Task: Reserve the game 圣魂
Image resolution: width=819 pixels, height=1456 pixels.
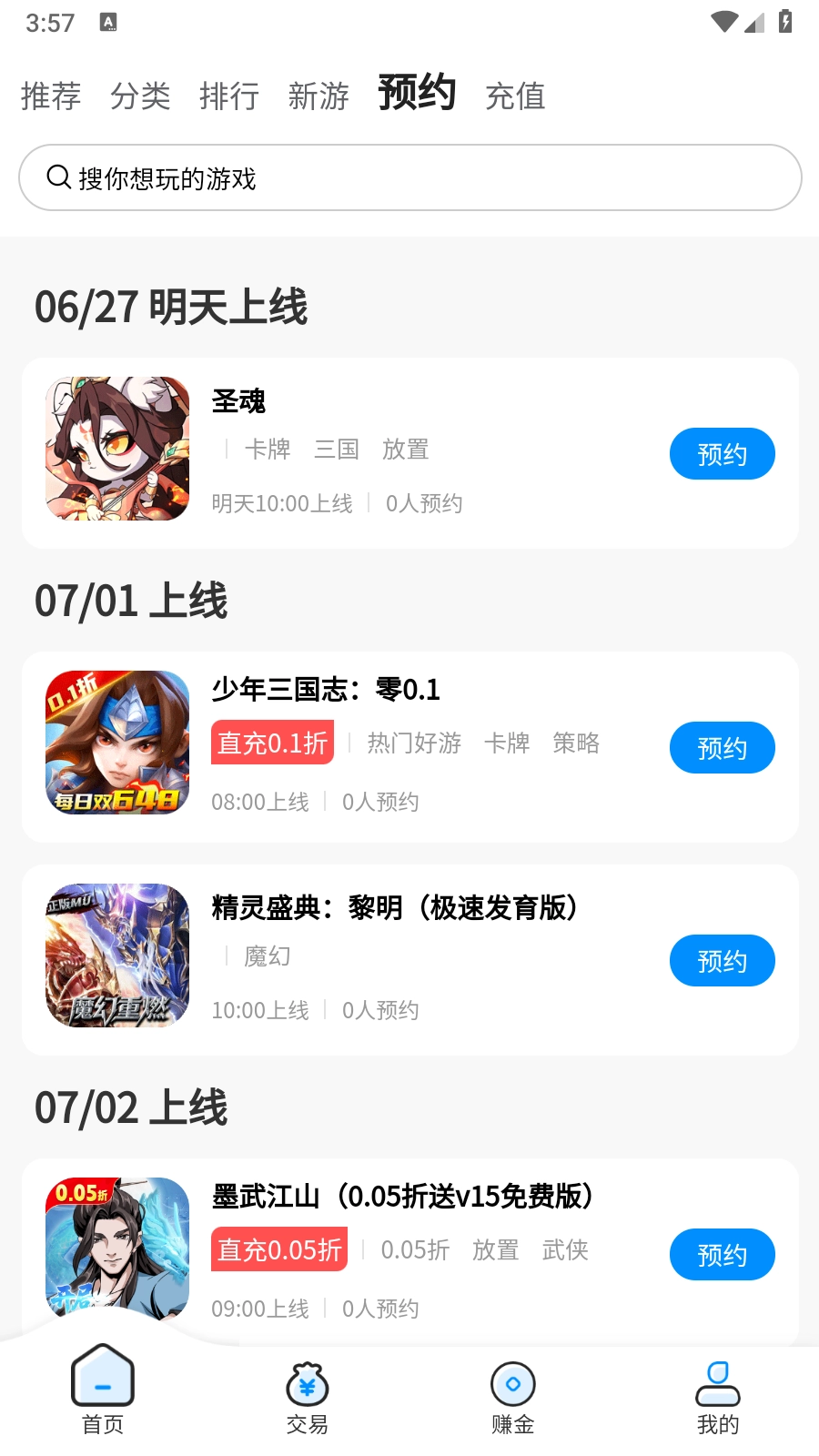Action: coord(722,453)
